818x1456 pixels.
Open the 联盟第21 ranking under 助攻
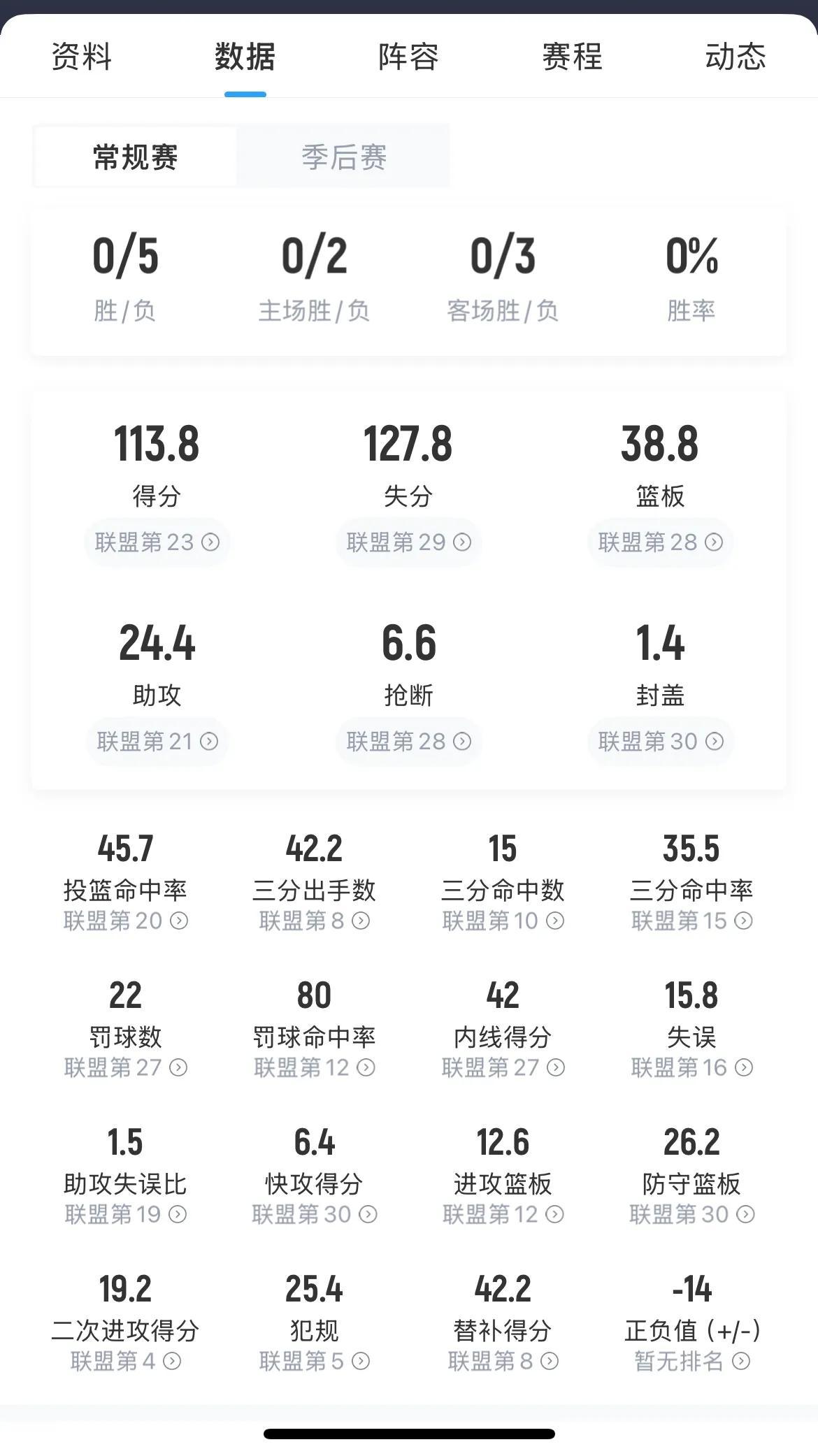click(157, 741)
